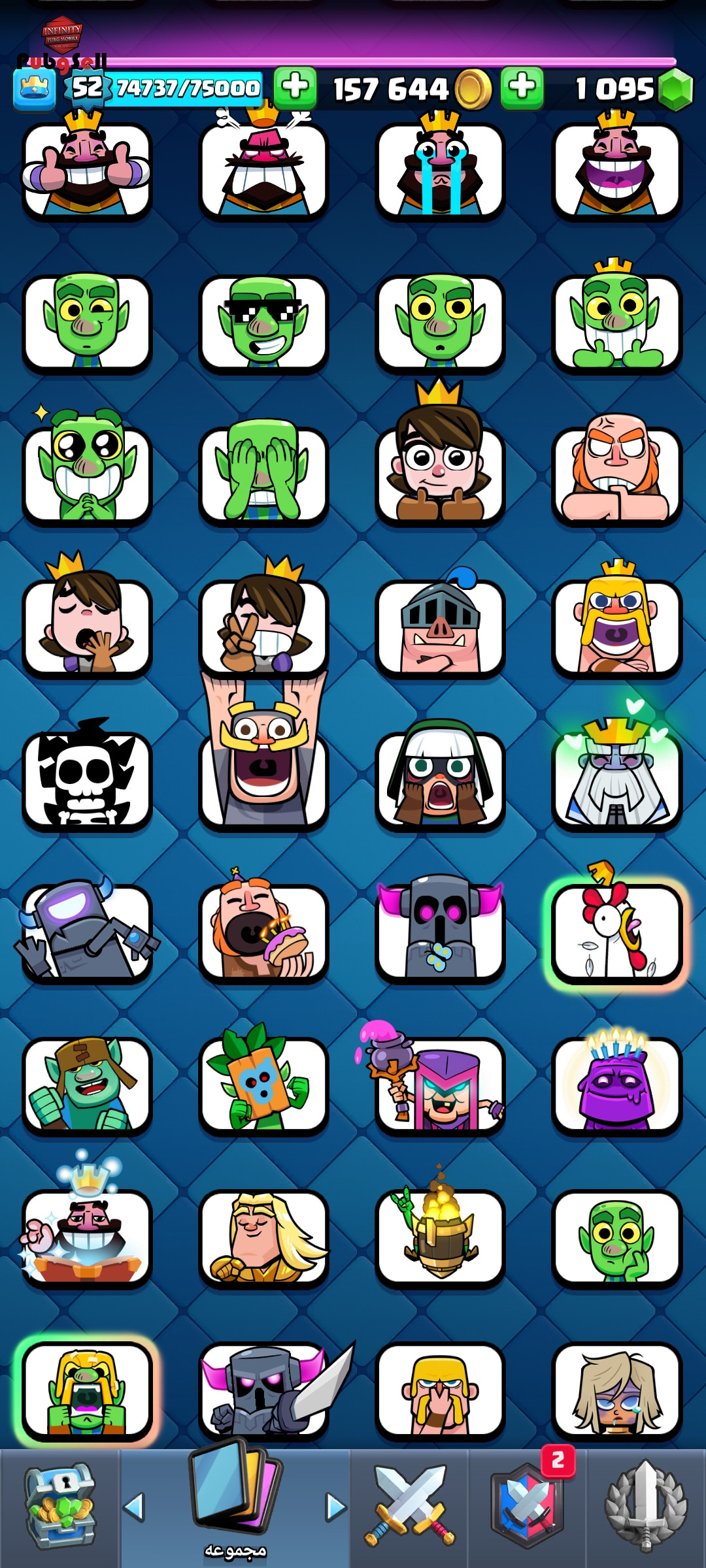Open the clan shield tab with badge
Image resolution: width=706 pixels, height=1568 pixels.
pos(528,1506)
